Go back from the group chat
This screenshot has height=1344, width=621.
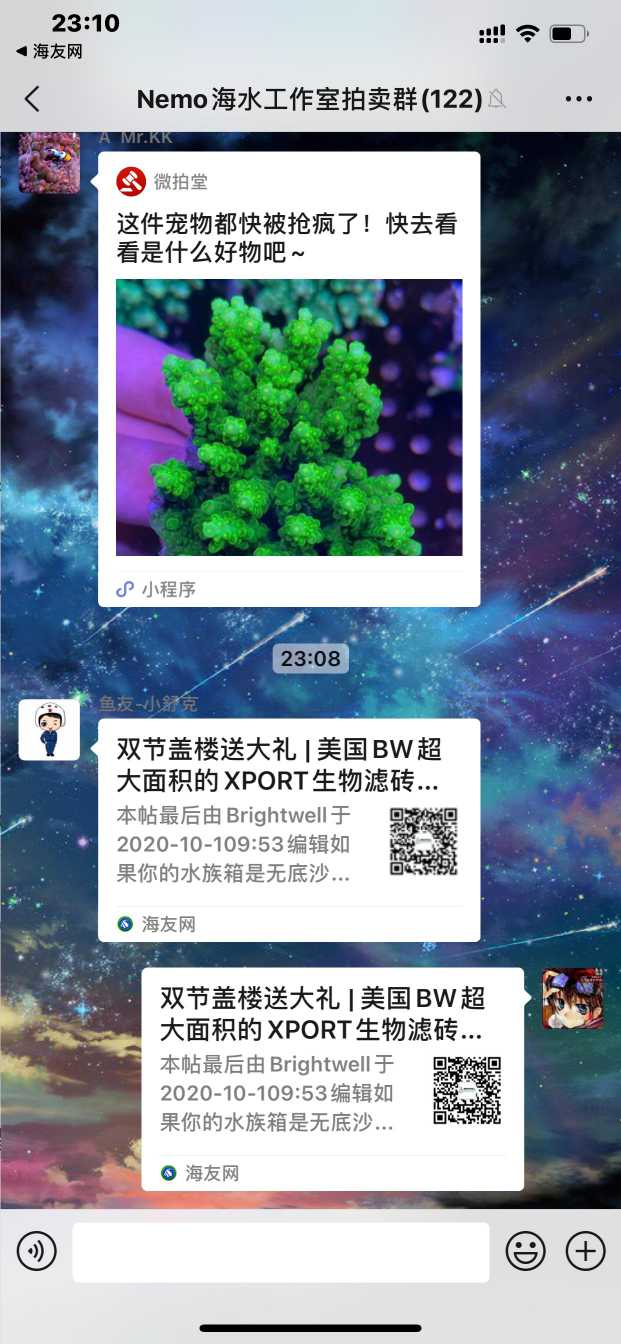(x=32, y=98)
